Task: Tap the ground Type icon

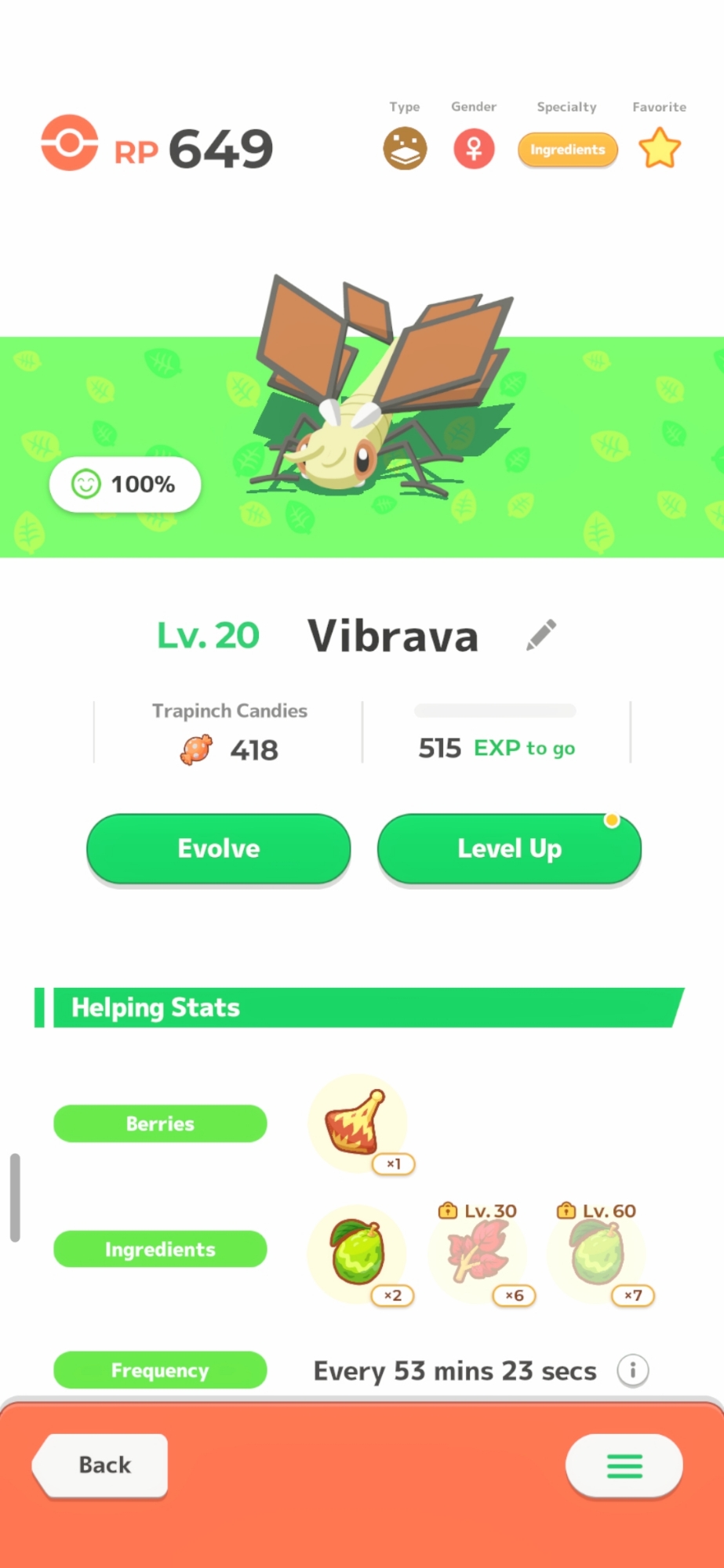Action: (405, 149)
